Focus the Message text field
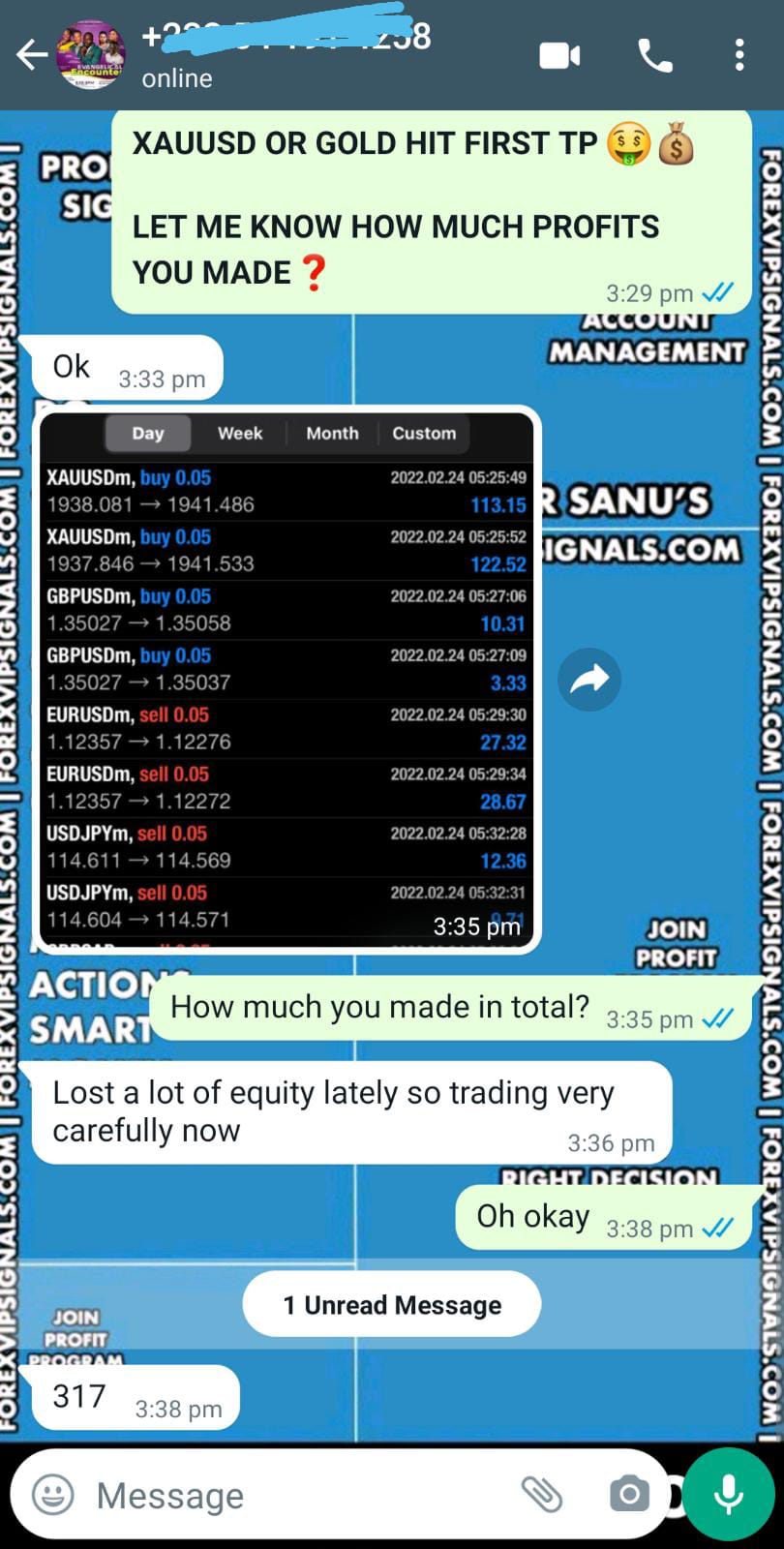The height and width of the screenshot is (1549, 784). pyautogui.click(x=290, y=1495)
